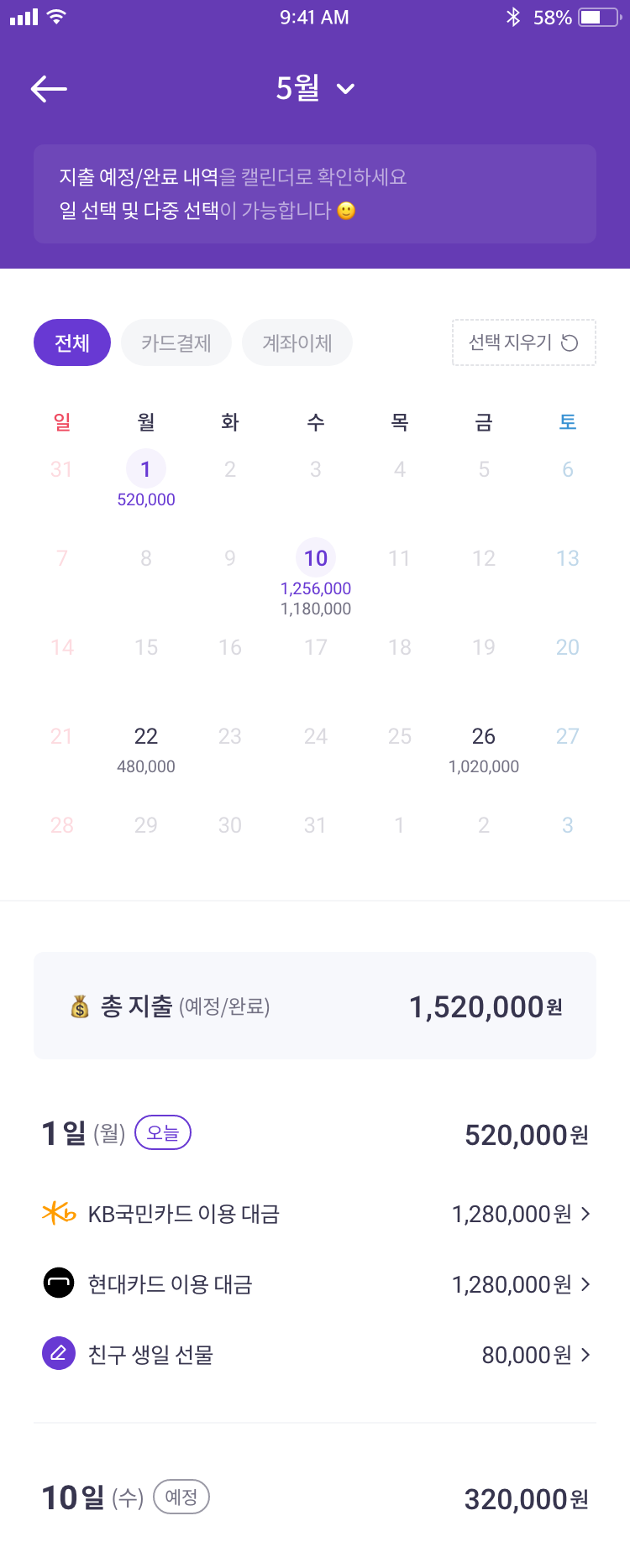Open the 5월 month dropdown
The image size is (630, 1568).
click(x=315, y=88)
